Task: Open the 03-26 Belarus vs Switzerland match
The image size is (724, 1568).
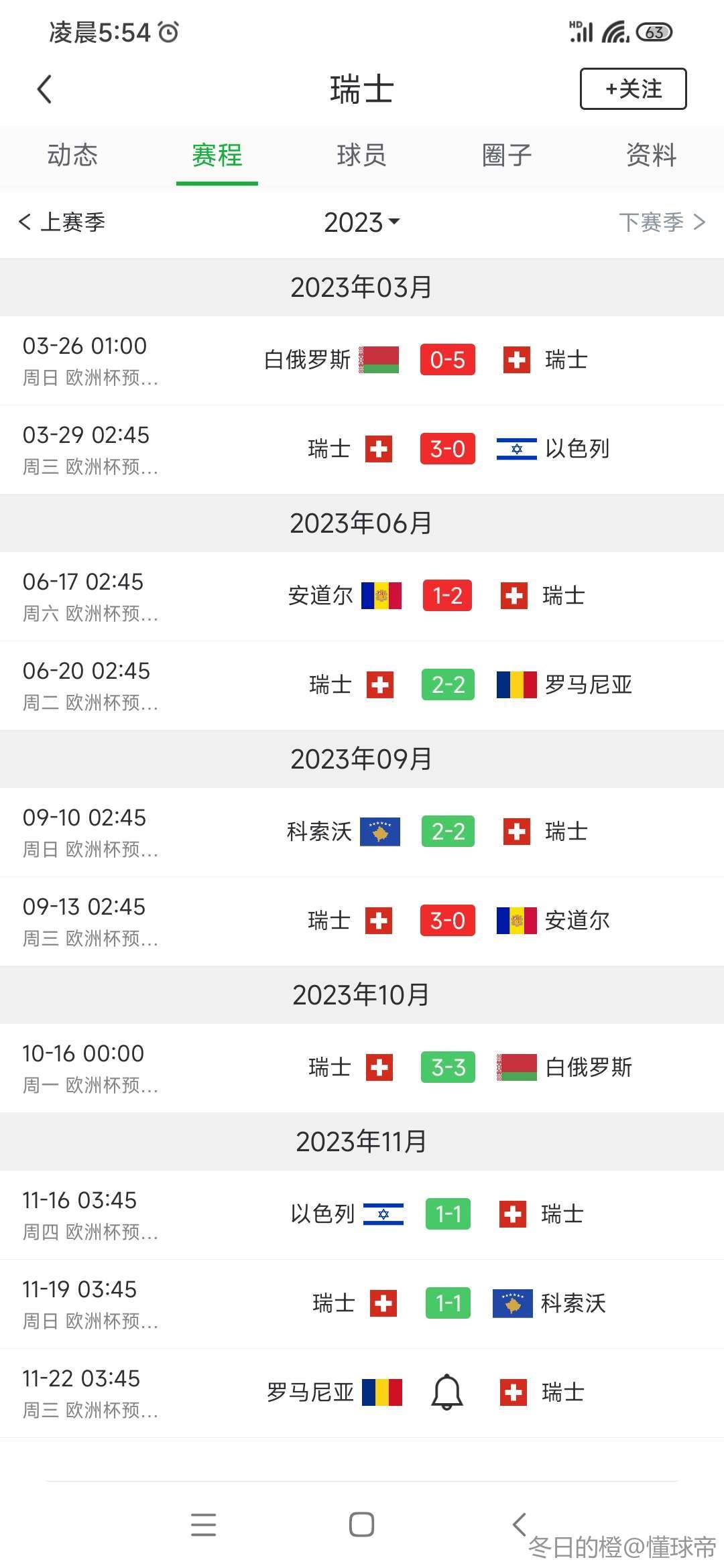Action: 362,361
